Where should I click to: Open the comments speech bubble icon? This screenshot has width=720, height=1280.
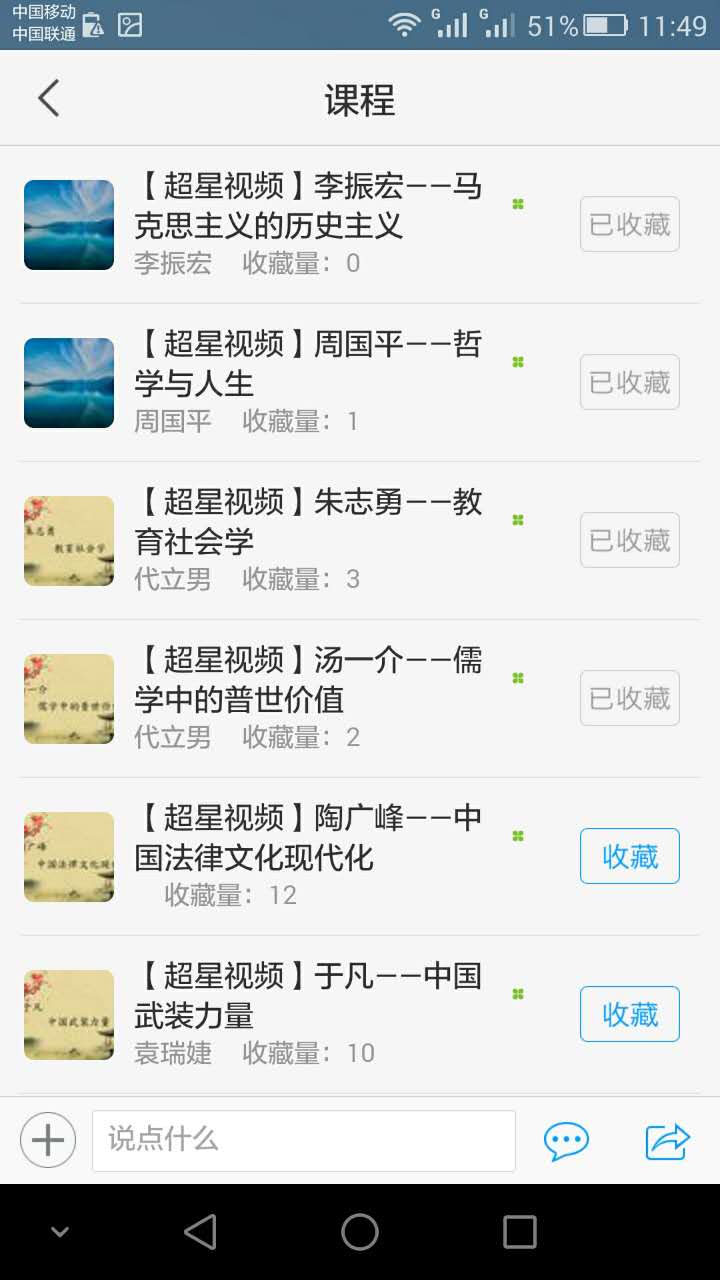(566, 1140)
